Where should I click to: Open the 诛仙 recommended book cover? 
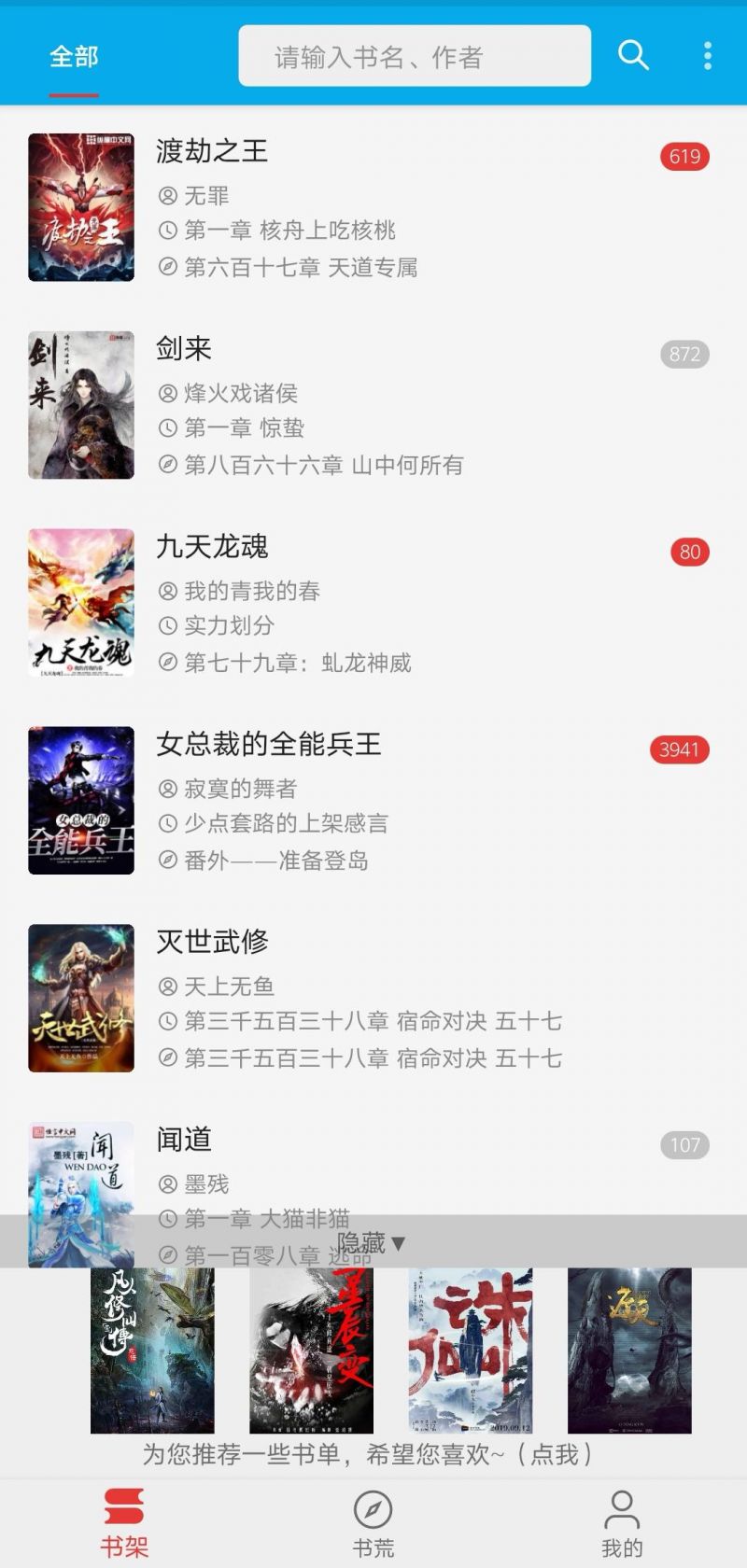coord(469,1351)
